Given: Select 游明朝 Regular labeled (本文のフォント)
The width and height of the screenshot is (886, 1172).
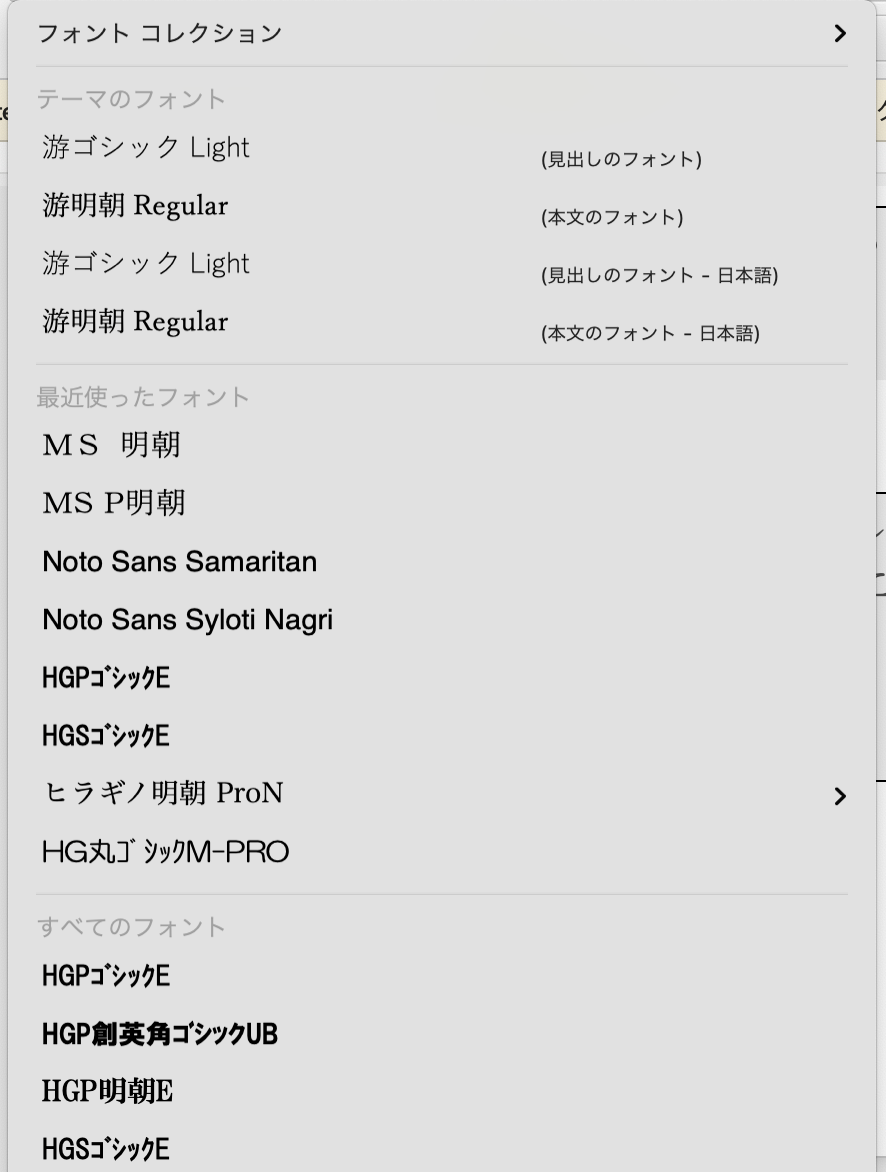Looking at the screenshot, I should pyautogui.click(x=135, y=206).
